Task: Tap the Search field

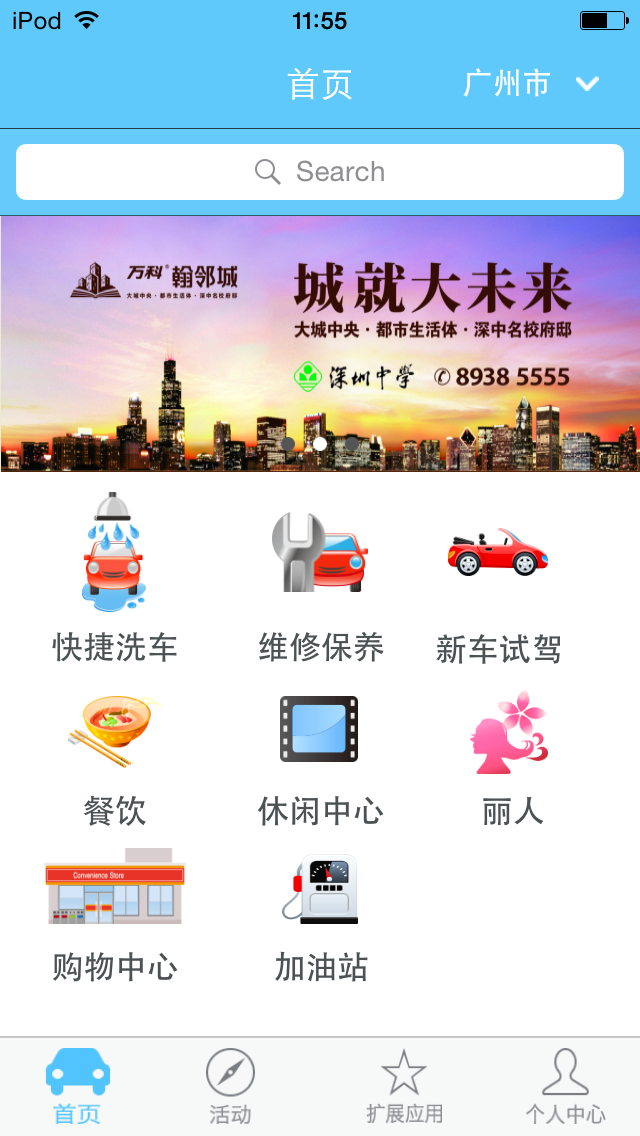Action: [320, 172]
